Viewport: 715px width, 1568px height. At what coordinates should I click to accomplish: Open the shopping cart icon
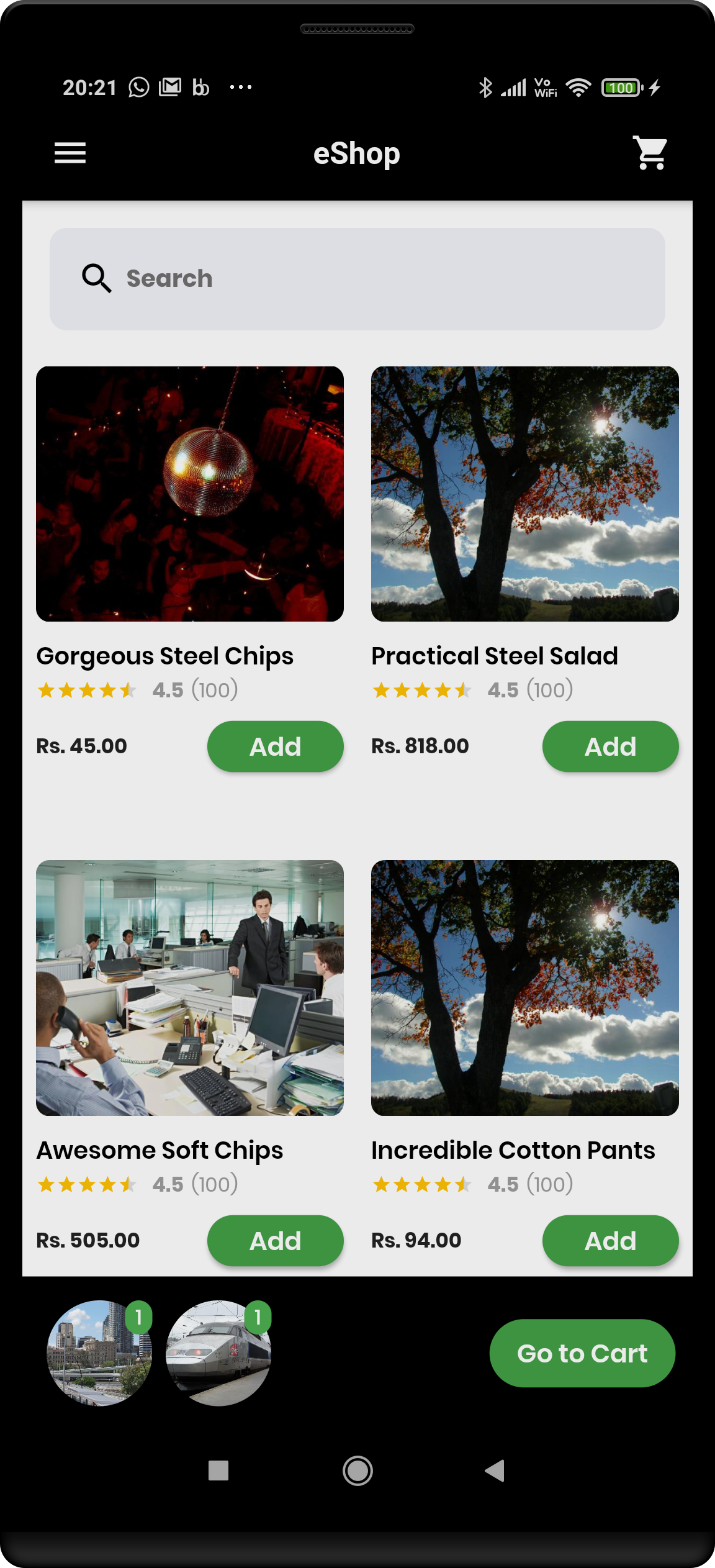pyautogui.click(x=650, y=153)
